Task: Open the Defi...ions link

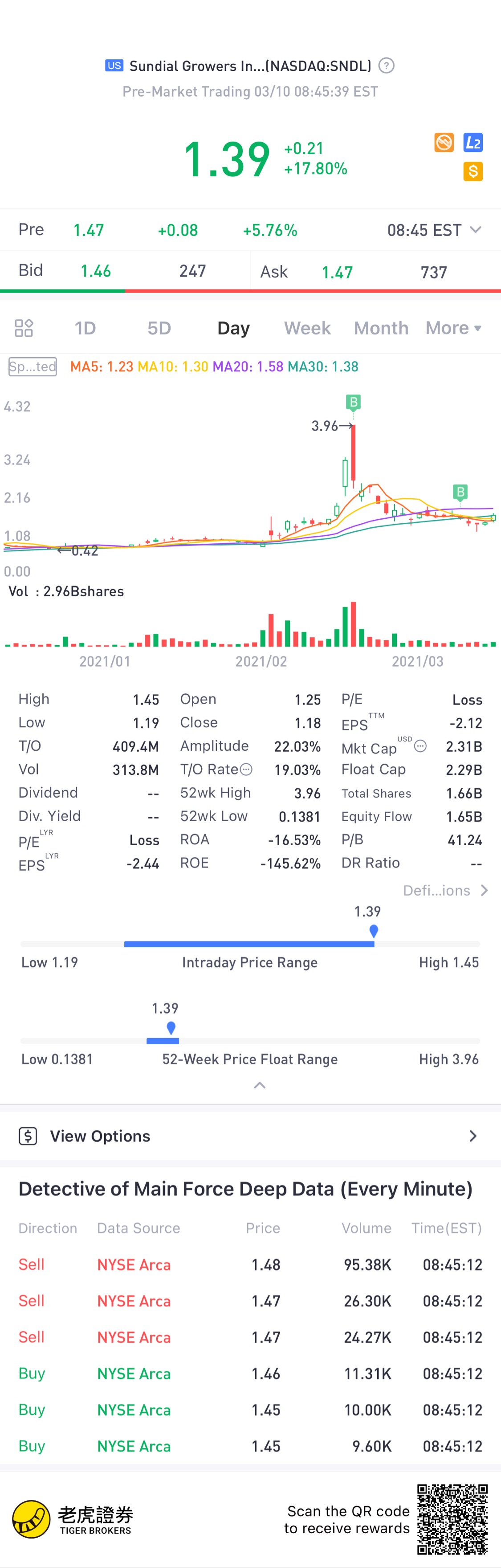Action: [x=445, y=891]
